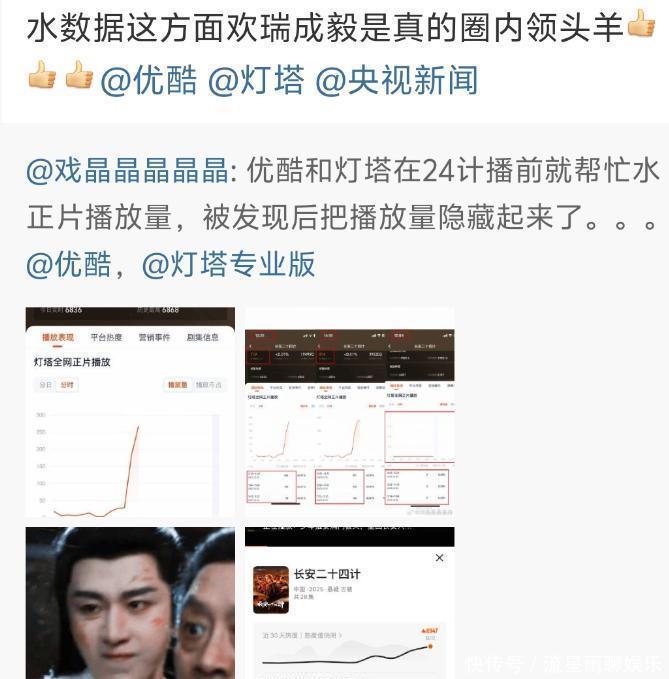669x679 pixels.
Task: Open @灯塔 mention beside @央视新闻
Action: click(x=255, y=79)
